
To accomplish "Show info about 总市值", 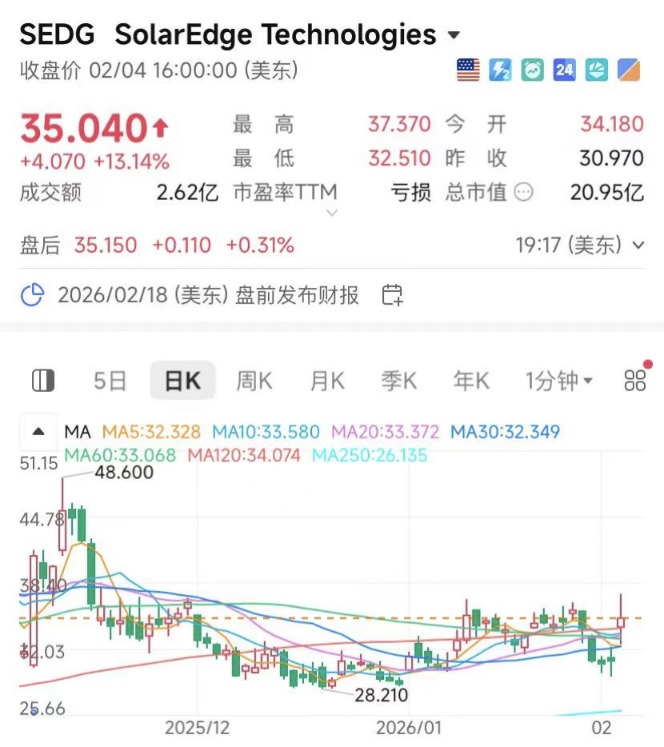I will pos(523,193).
